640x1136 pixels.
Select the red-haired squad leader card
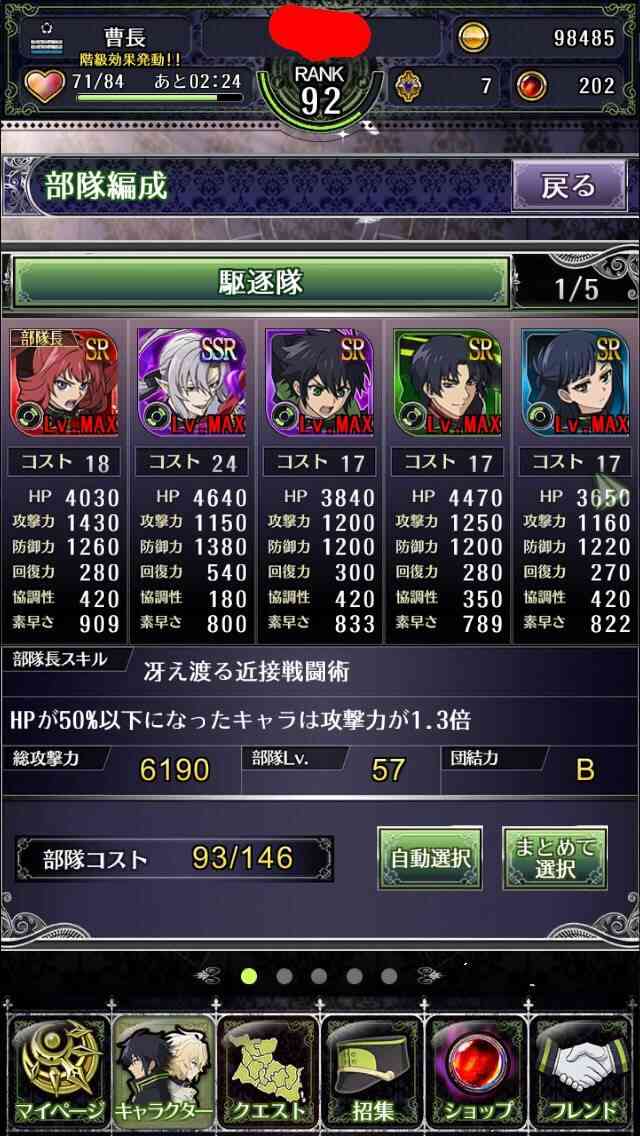pos(64,383)
